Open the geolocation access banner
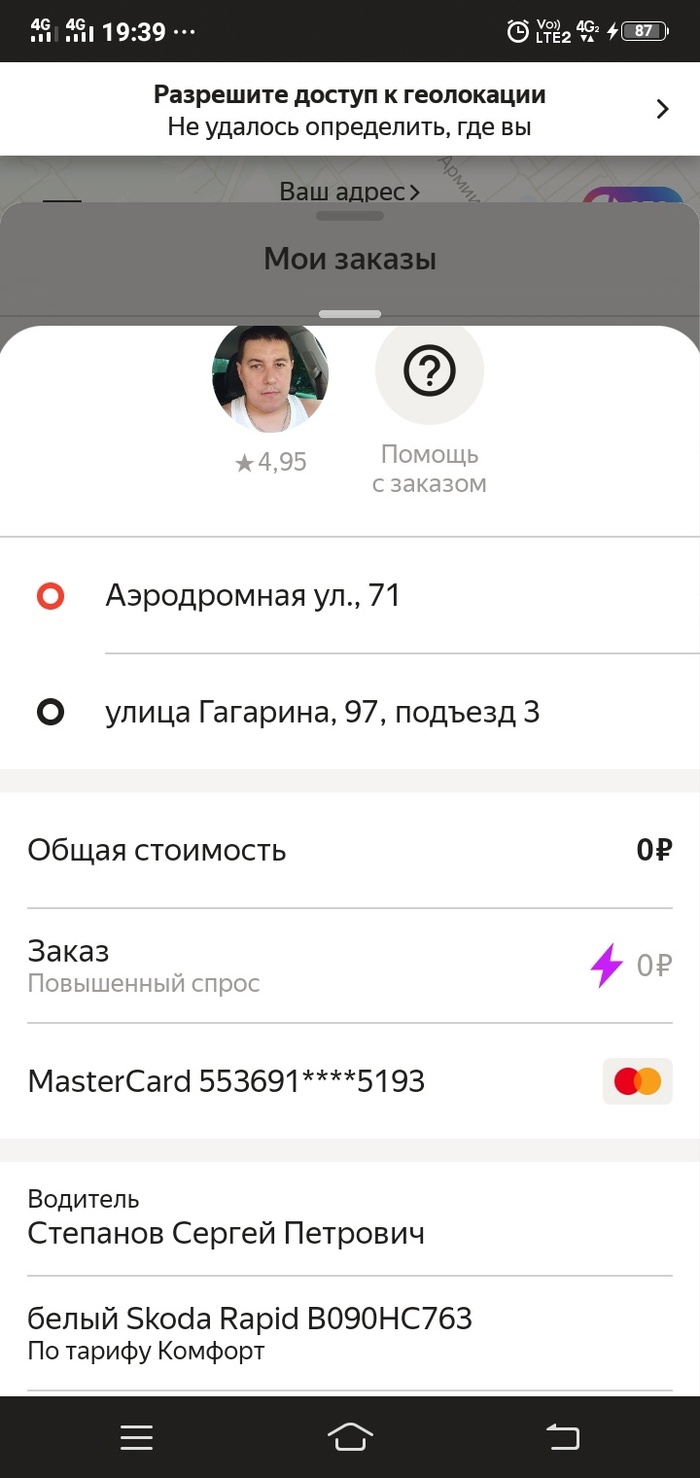This screenshot has height=1478, width=700. (x=350, y=110)
